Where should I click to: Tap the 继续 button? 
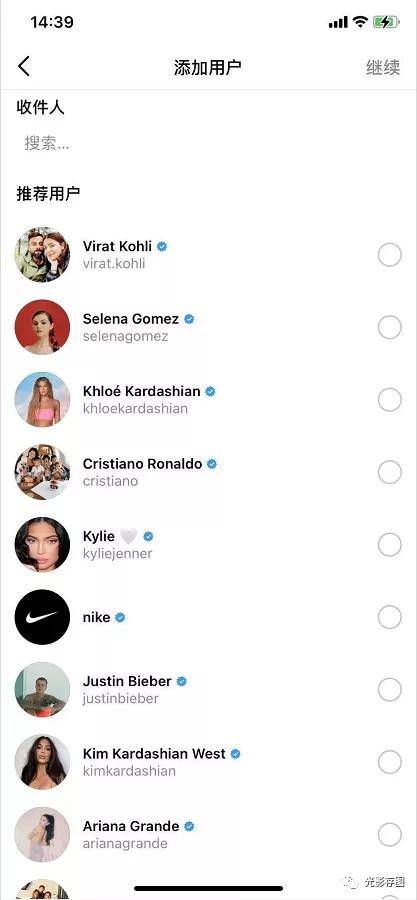pos(383,67)
